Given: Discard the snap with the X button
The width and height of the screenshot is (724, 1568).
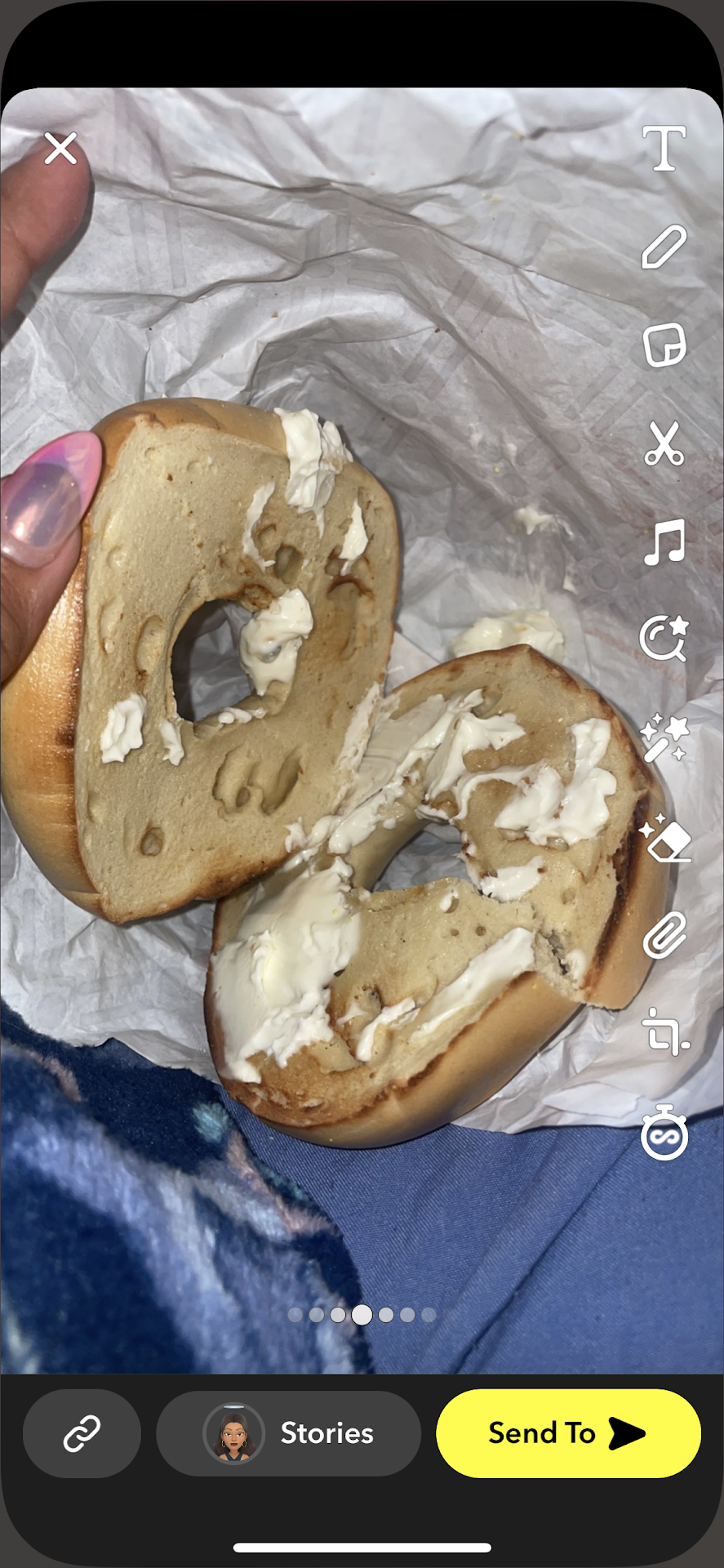Looking at the screenshot, I should [x=60, y=149].
